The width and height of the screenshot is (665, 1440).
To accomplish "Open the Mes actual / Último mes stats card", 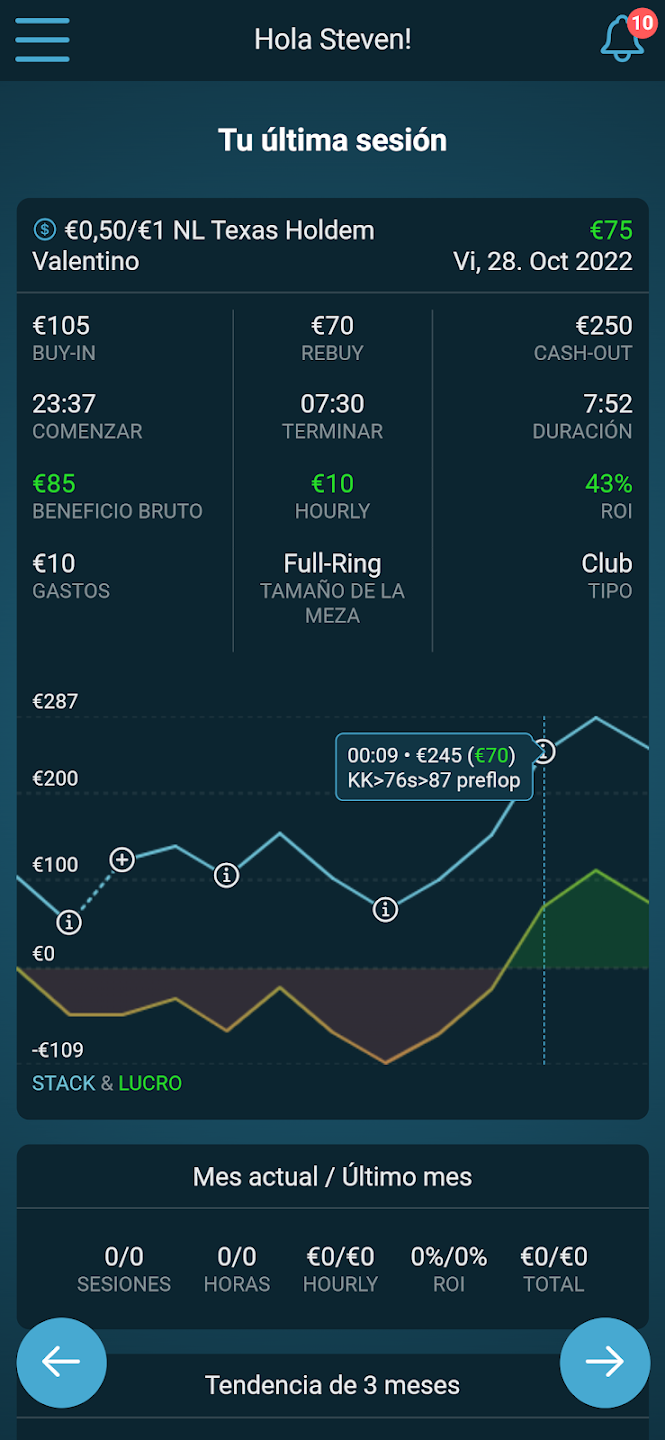I will point(333,1236).
